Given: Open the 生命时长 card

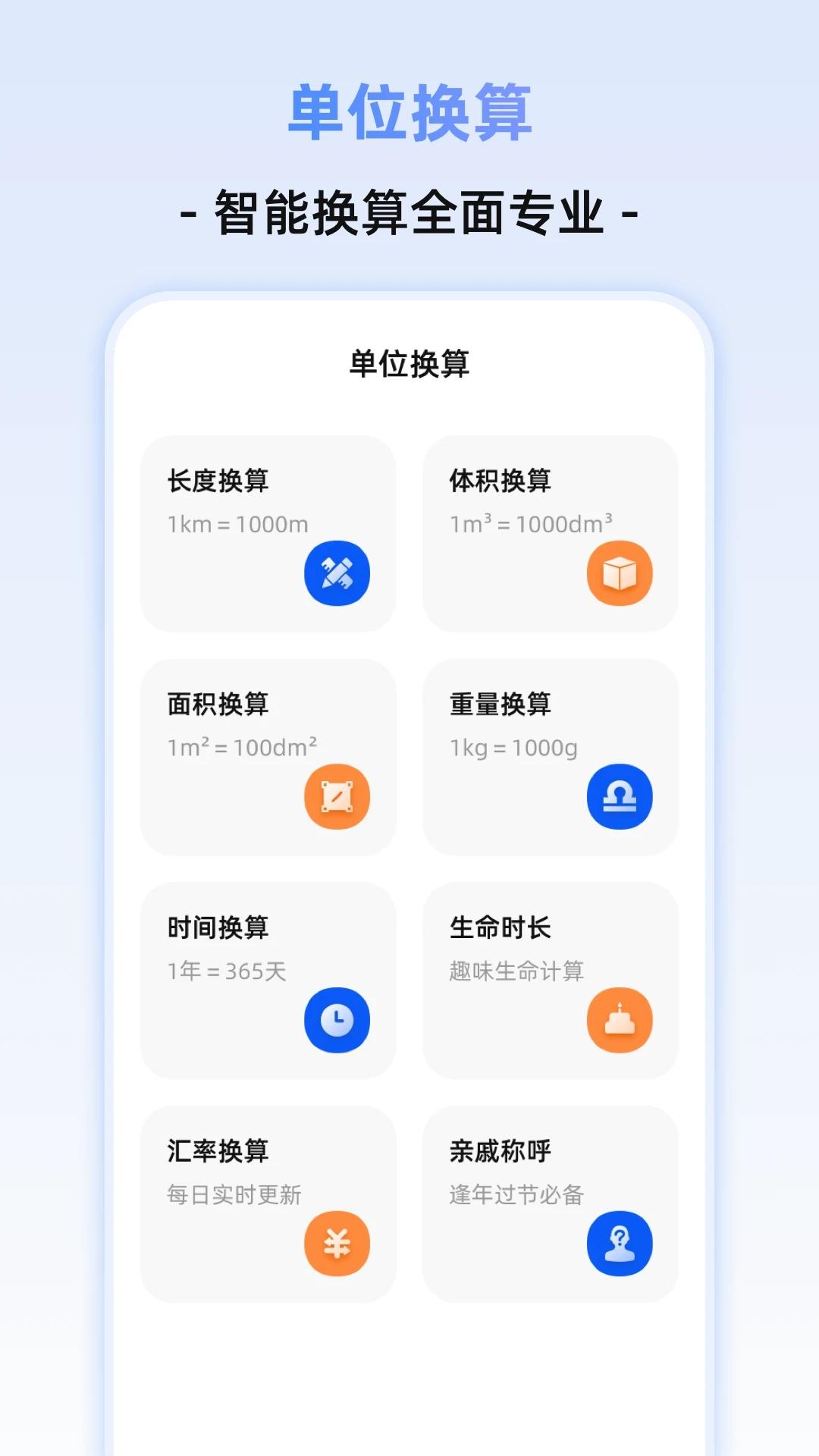Looking at the screenshot, I should tap(548, 978).
